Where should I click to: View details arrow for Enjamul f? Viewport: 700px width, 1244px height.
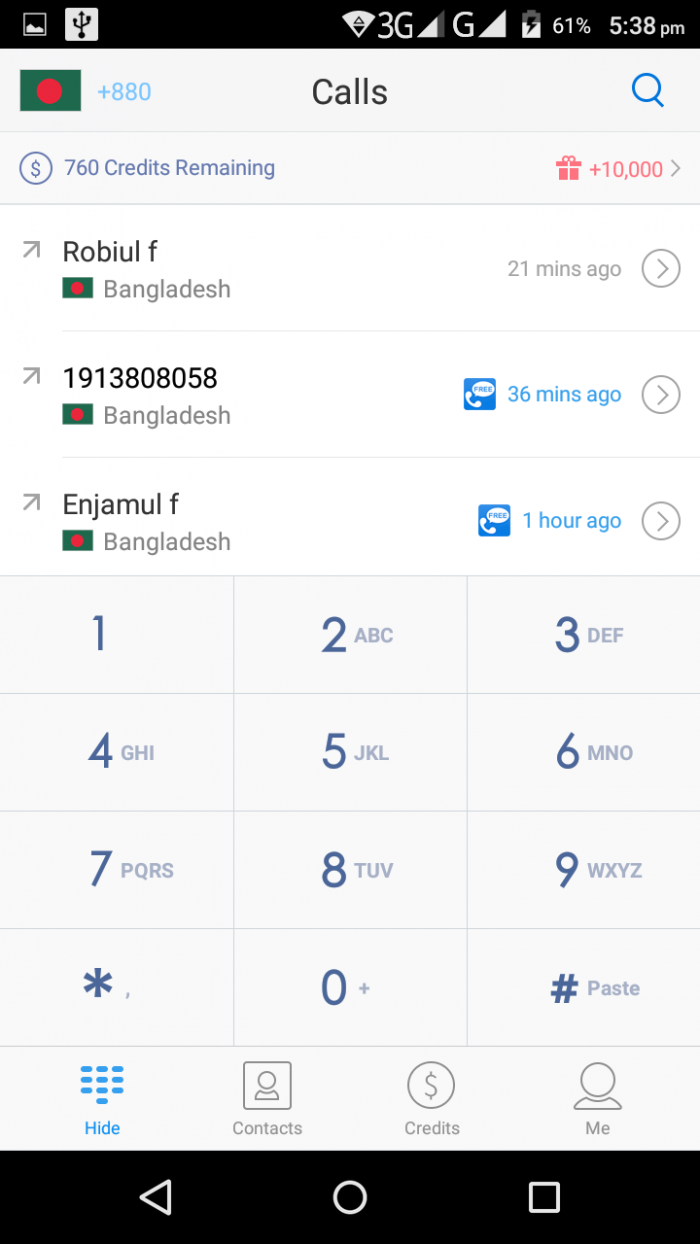point(661,521)
